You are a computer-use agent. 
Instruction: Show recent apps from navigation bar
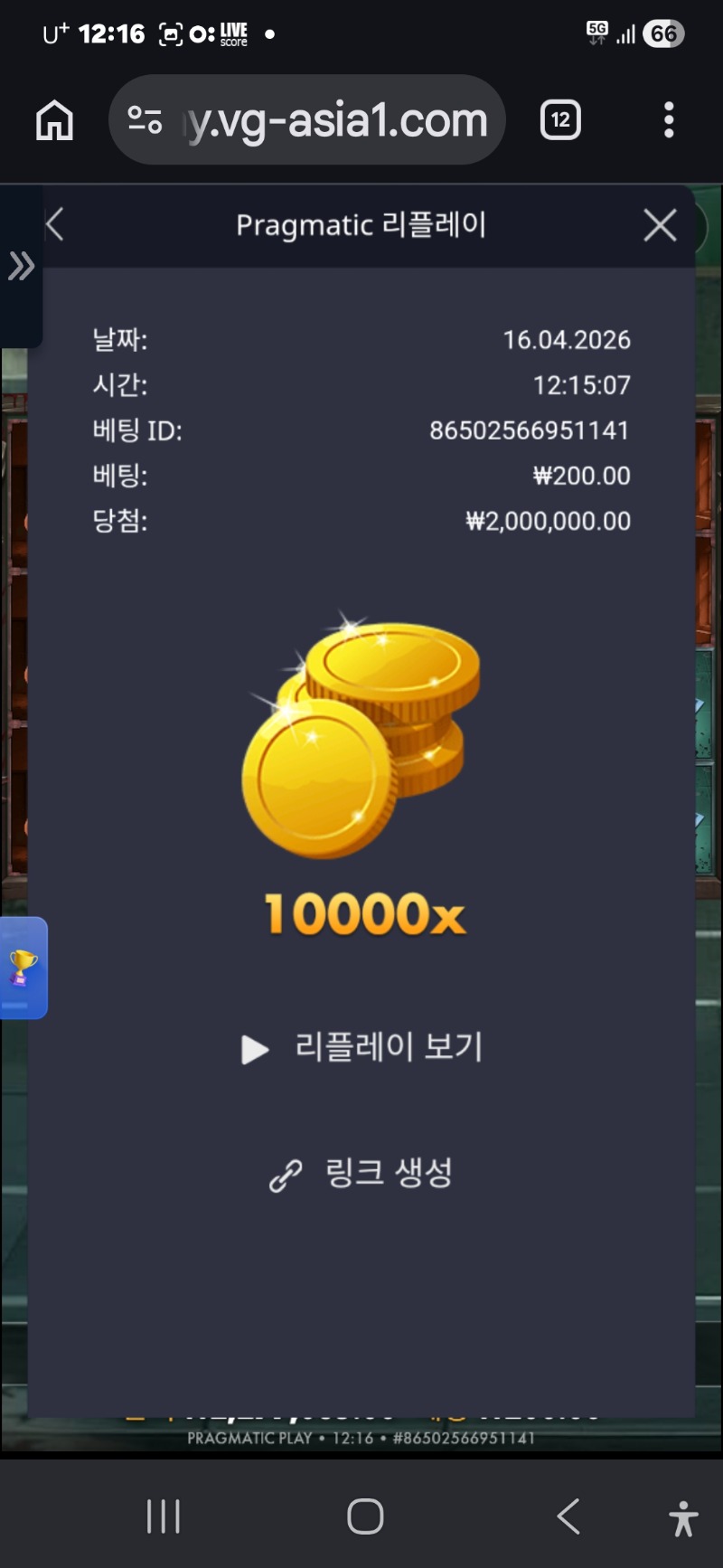pyautogui.click(x=164, y=1516)
